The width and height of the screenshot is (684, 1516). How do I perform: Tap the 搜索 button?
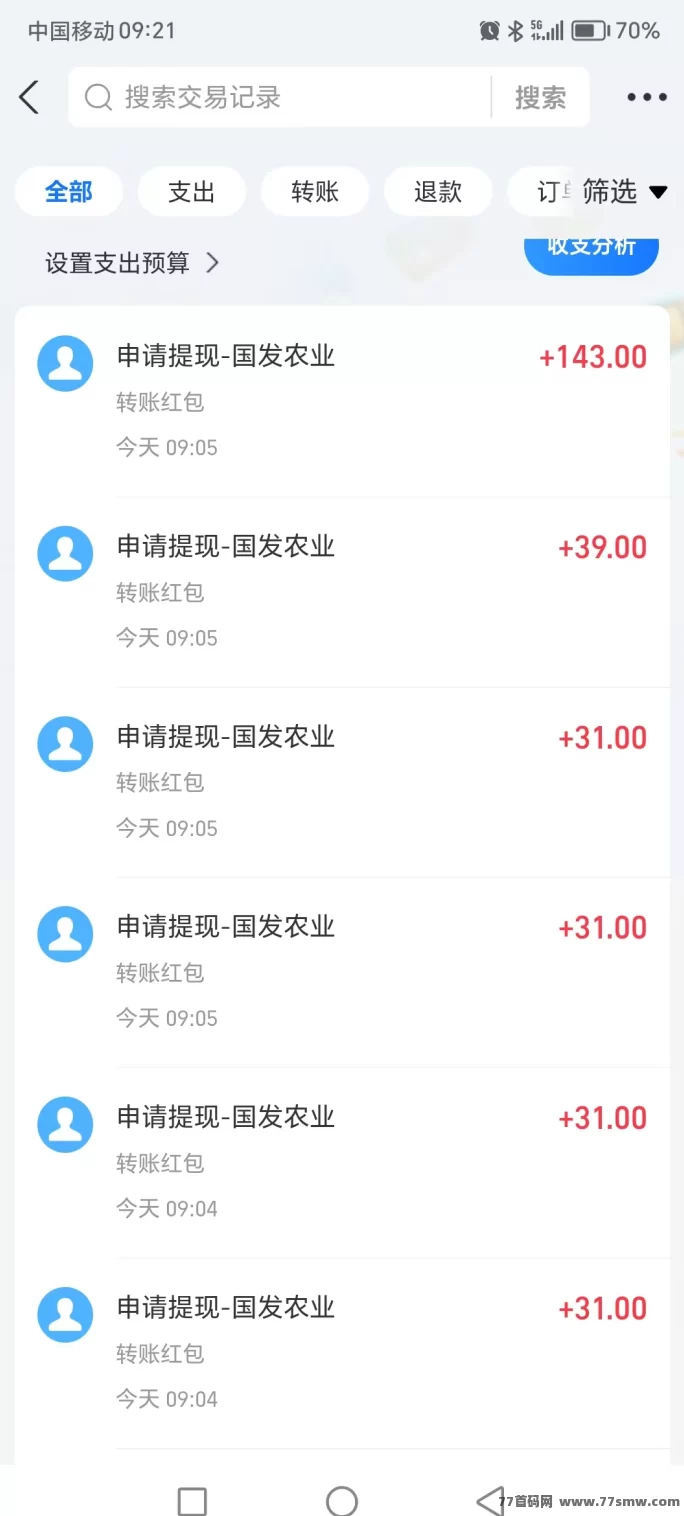[x=541, y=97]
